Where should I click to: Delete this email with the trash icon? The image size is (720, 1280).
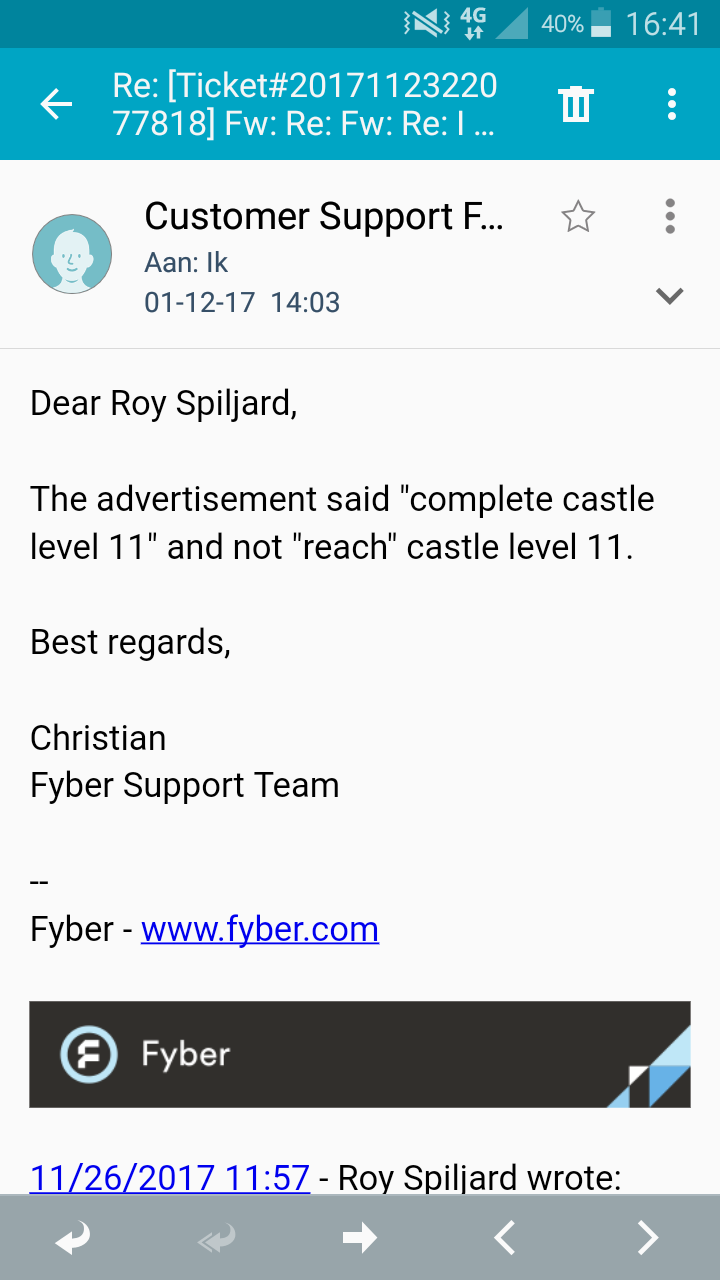[577, 104]
